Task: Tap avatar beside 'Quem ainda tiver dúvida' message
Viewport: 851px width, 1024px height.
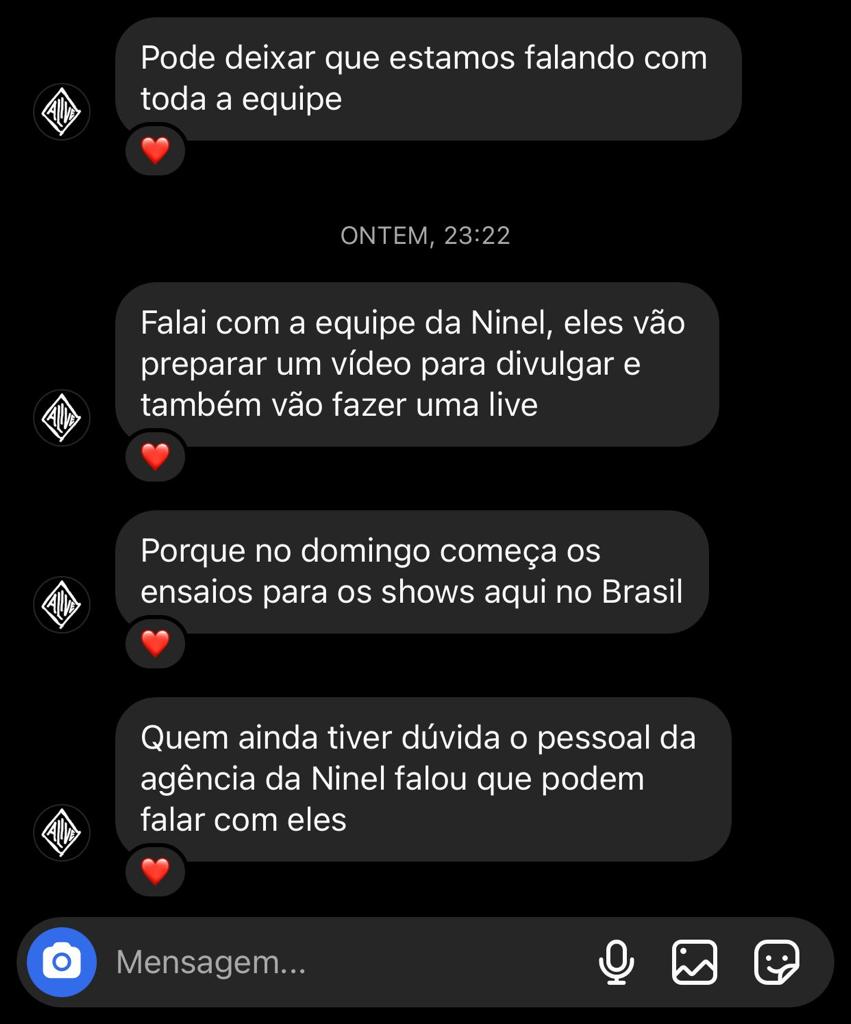Action: [x=62, y=832]
